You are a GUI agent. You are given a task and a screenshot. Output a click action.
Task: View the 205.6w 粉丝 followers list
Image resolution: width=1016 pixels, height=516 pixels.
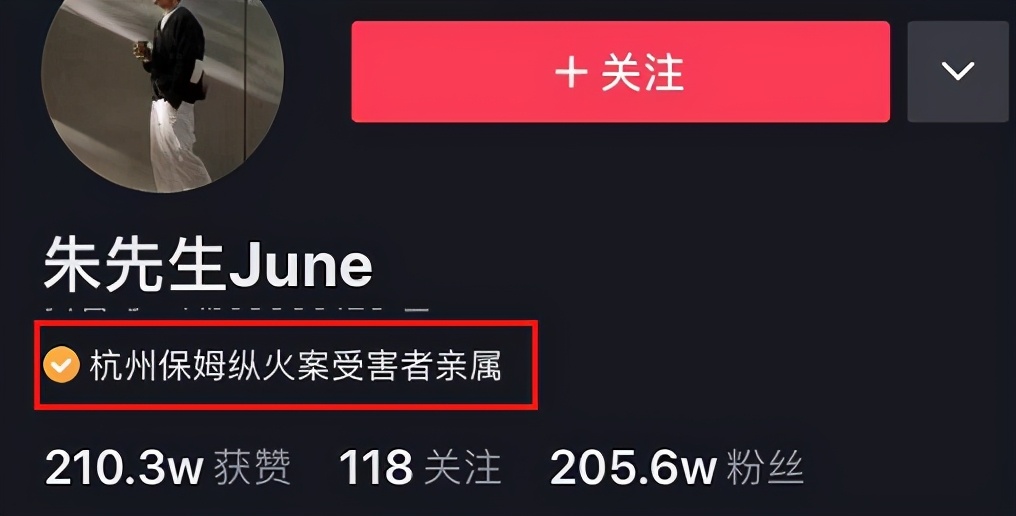point(676,467)
